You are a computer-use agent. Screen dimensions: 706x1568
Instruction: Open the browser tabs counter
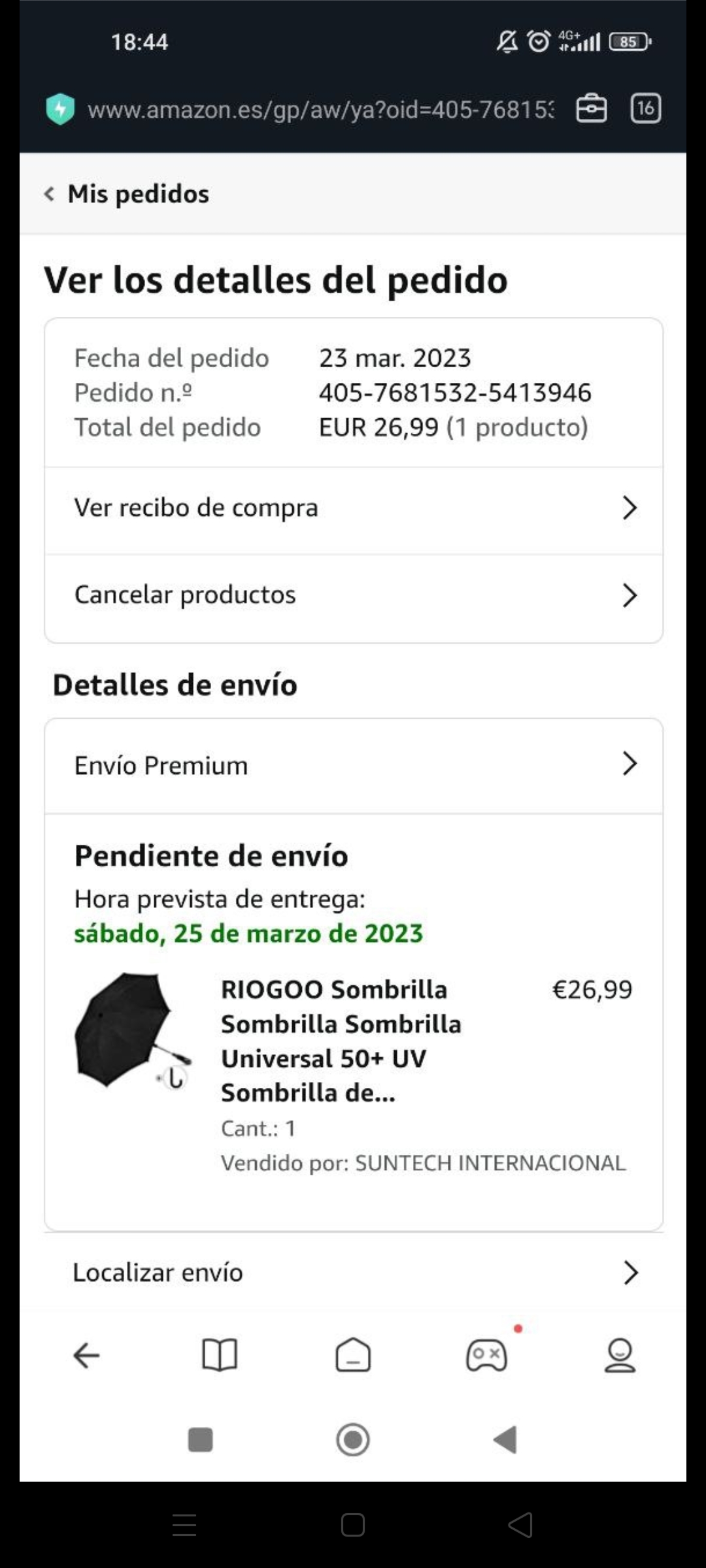[x=645, y=108]
